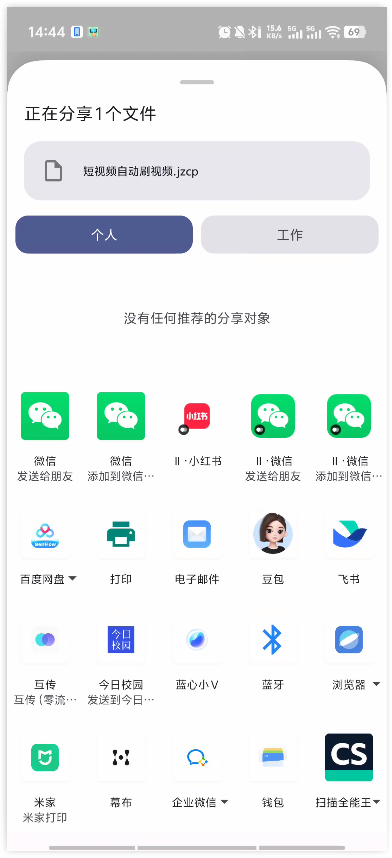Screen dimensions: 392x858
Task: Tap the 短视频自动刷视频.jzcp file card
Action: point(197,171)
